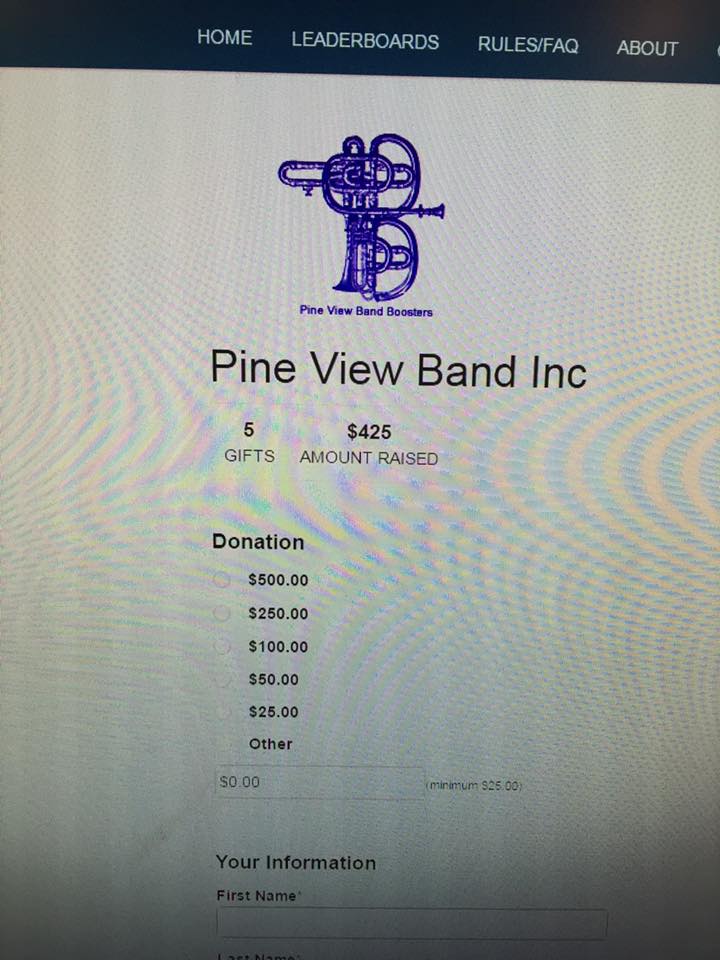Go to the HOME page
Image resolution: width=720 pixels, height=960 pixels.
coord(224,37)
